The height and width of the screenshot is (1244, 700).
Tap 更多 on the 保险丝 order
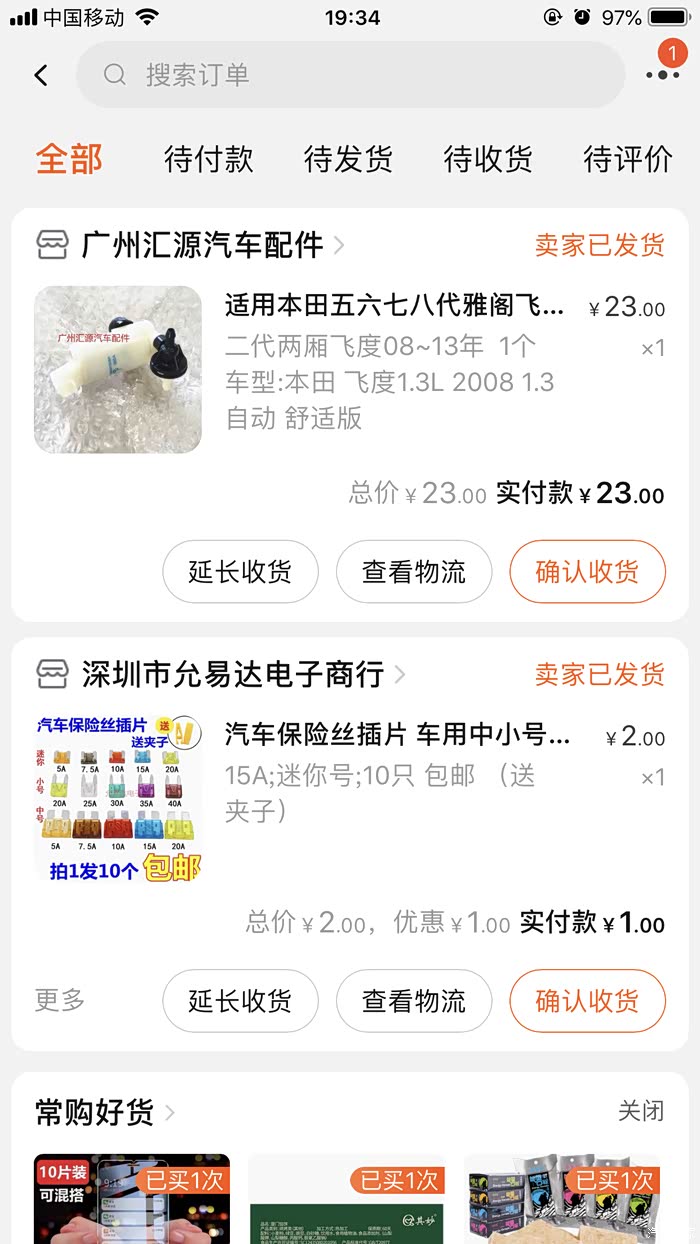[x=60, y=999]
